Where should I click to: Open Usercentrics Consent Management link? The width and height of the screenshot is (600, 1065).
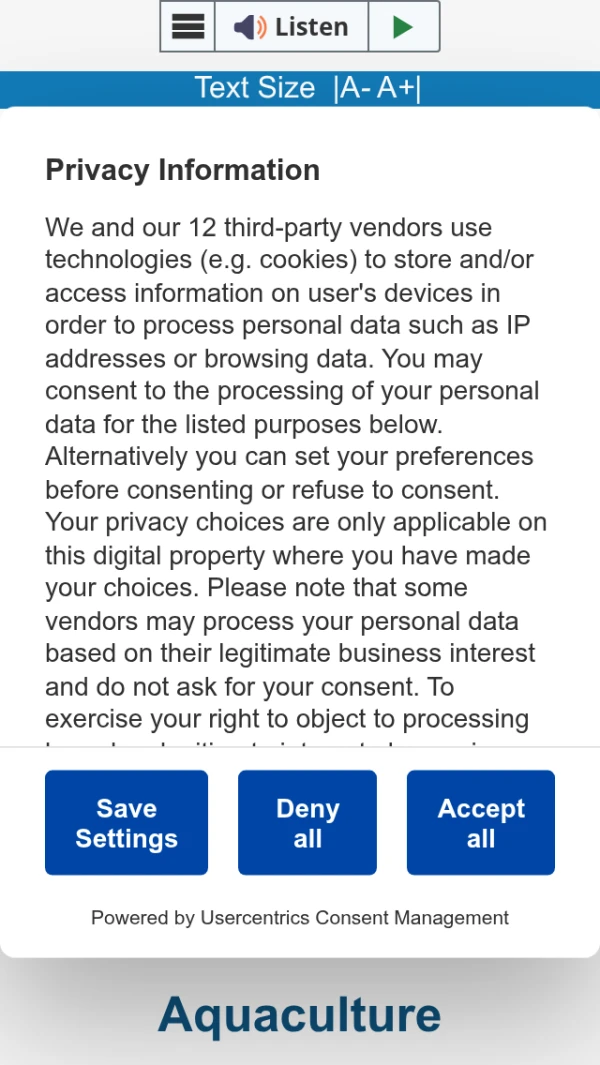point(354,918)
